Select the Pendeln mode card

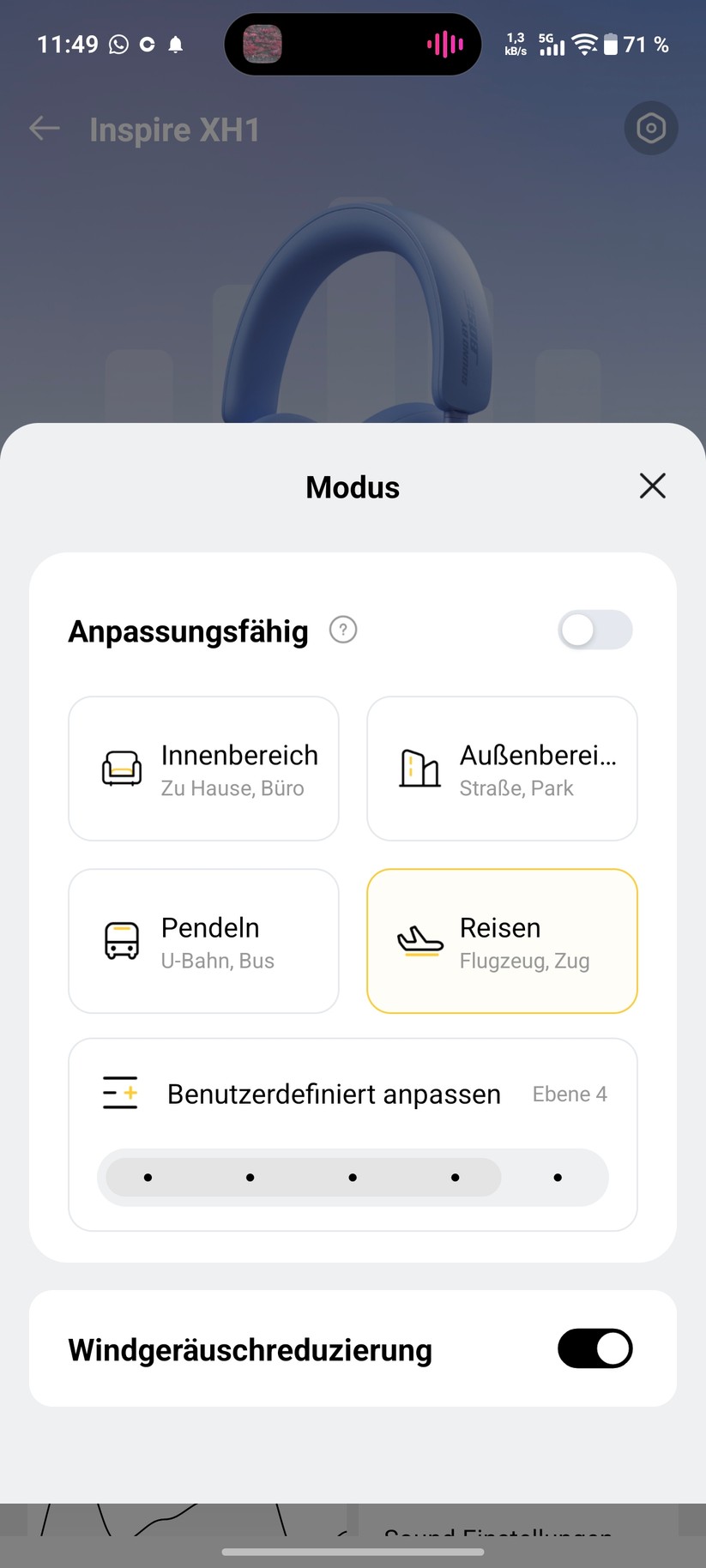[203, 940]
